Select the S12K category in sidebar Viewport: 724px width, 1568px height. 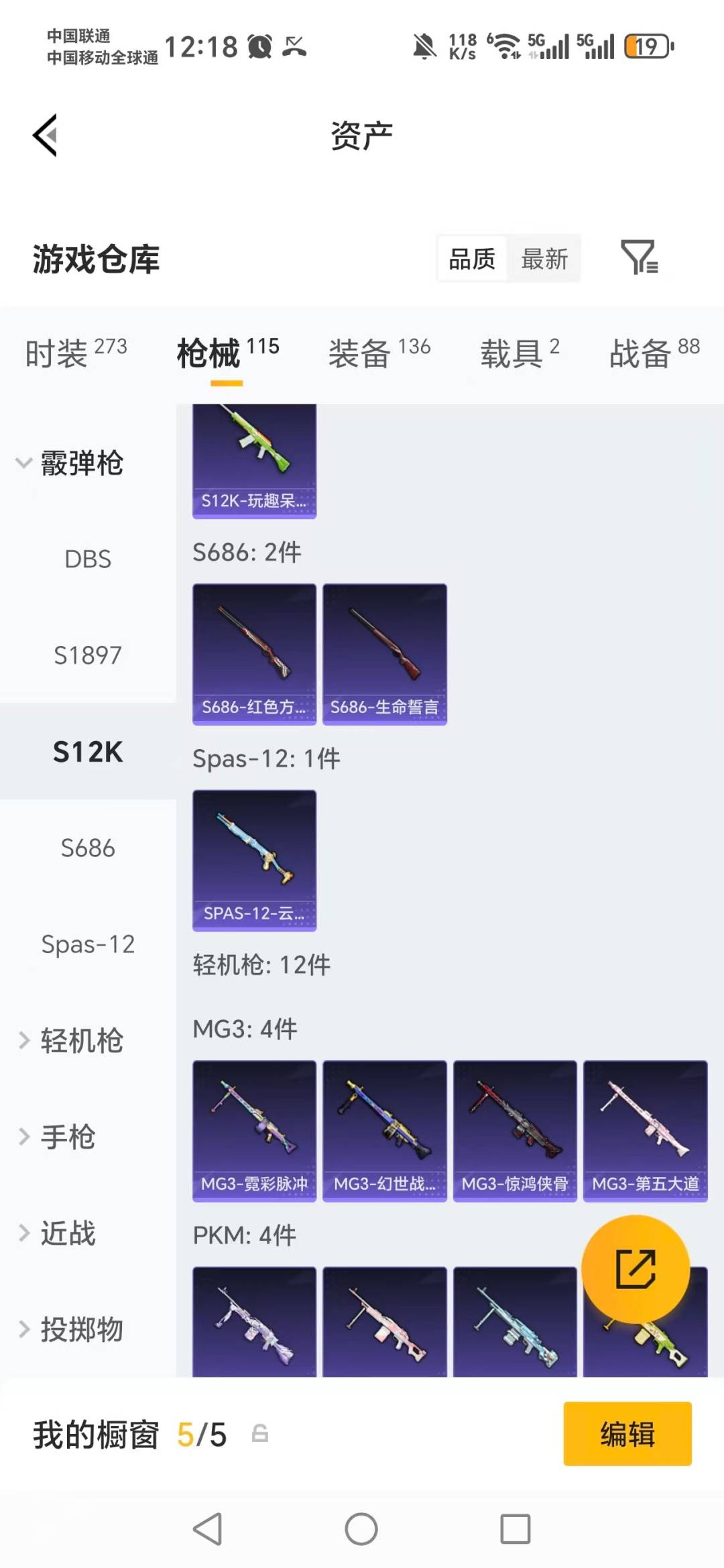(87, 752)
